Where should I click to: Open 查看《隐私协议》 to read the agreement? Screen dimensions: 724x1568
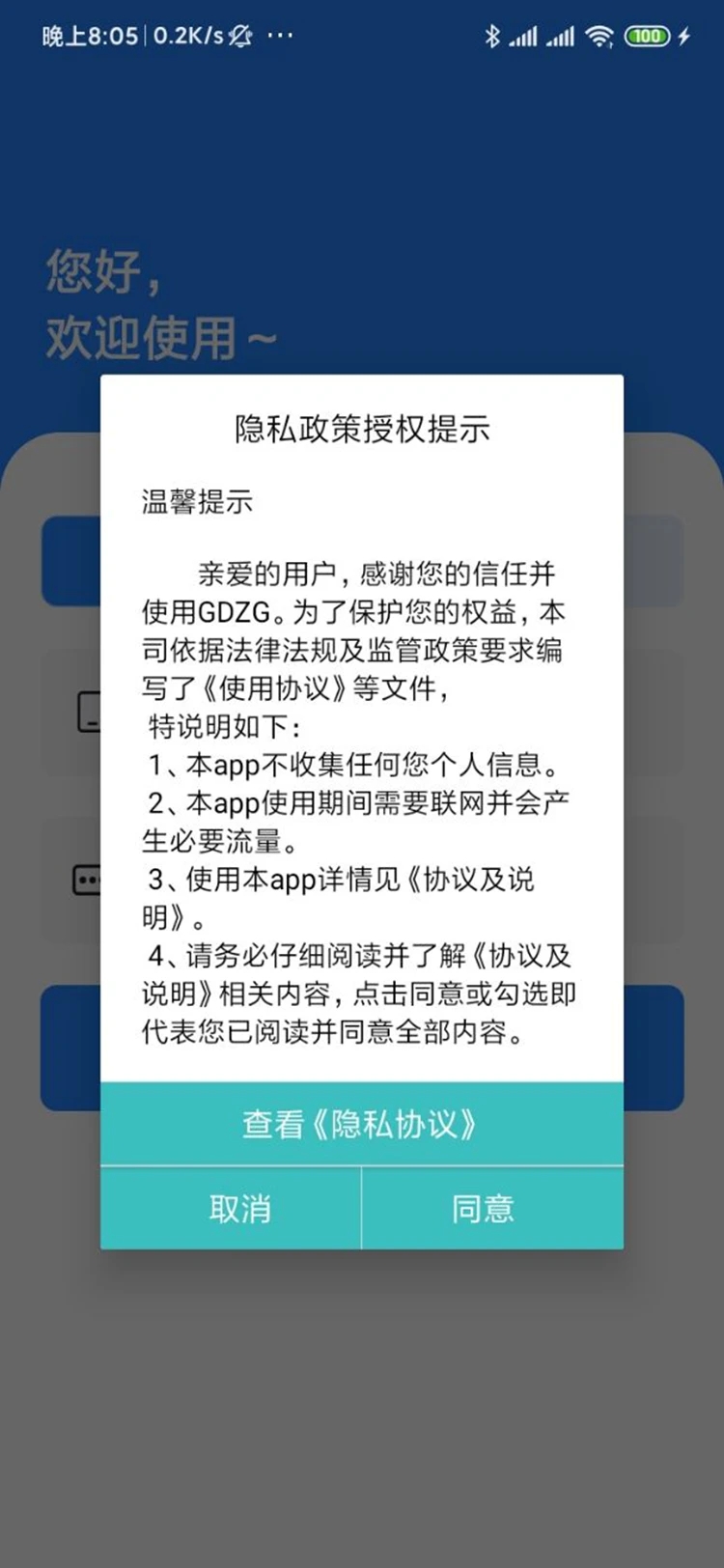click(x=361, y=1124)
